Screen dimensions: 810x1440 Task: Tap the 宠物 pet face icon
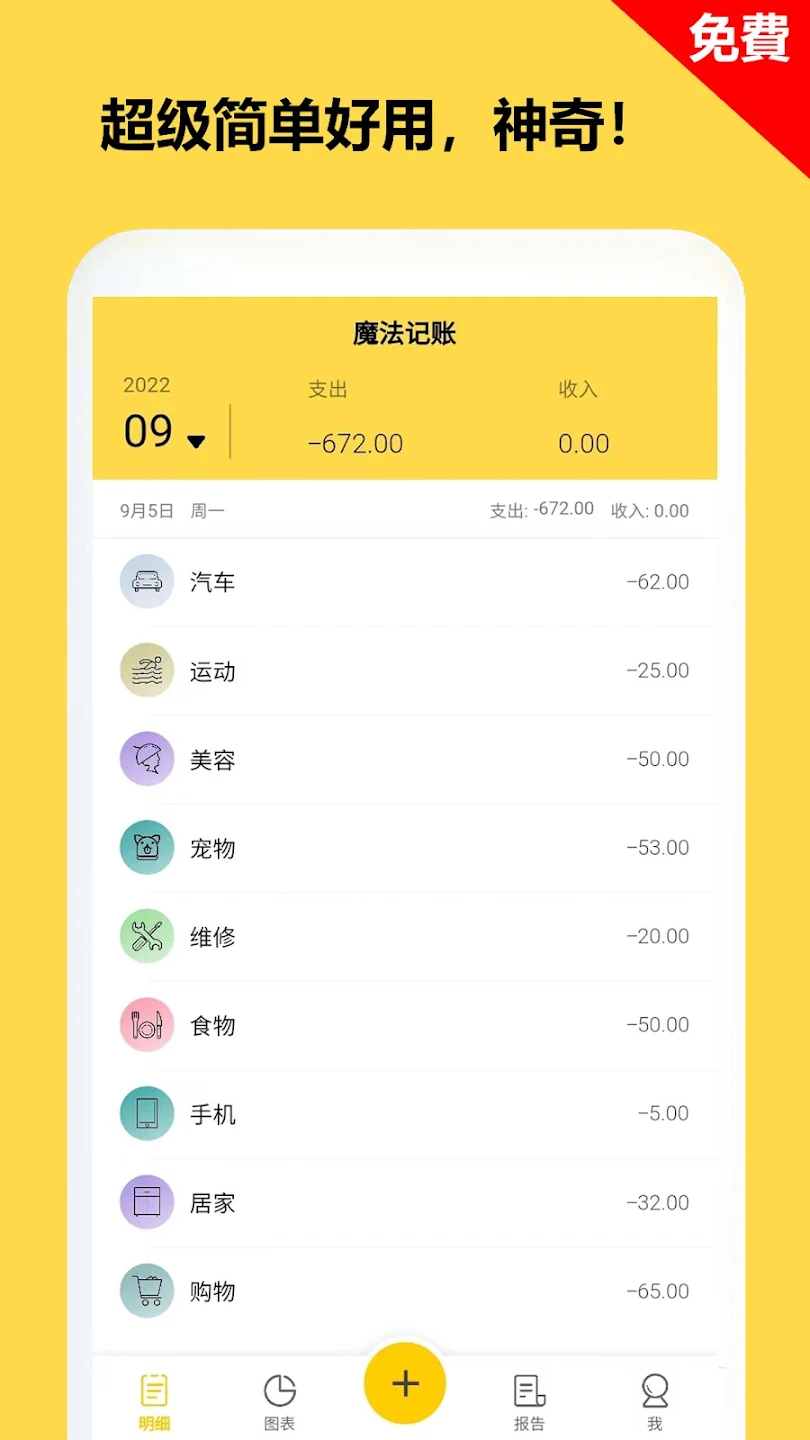coord(146,847)
